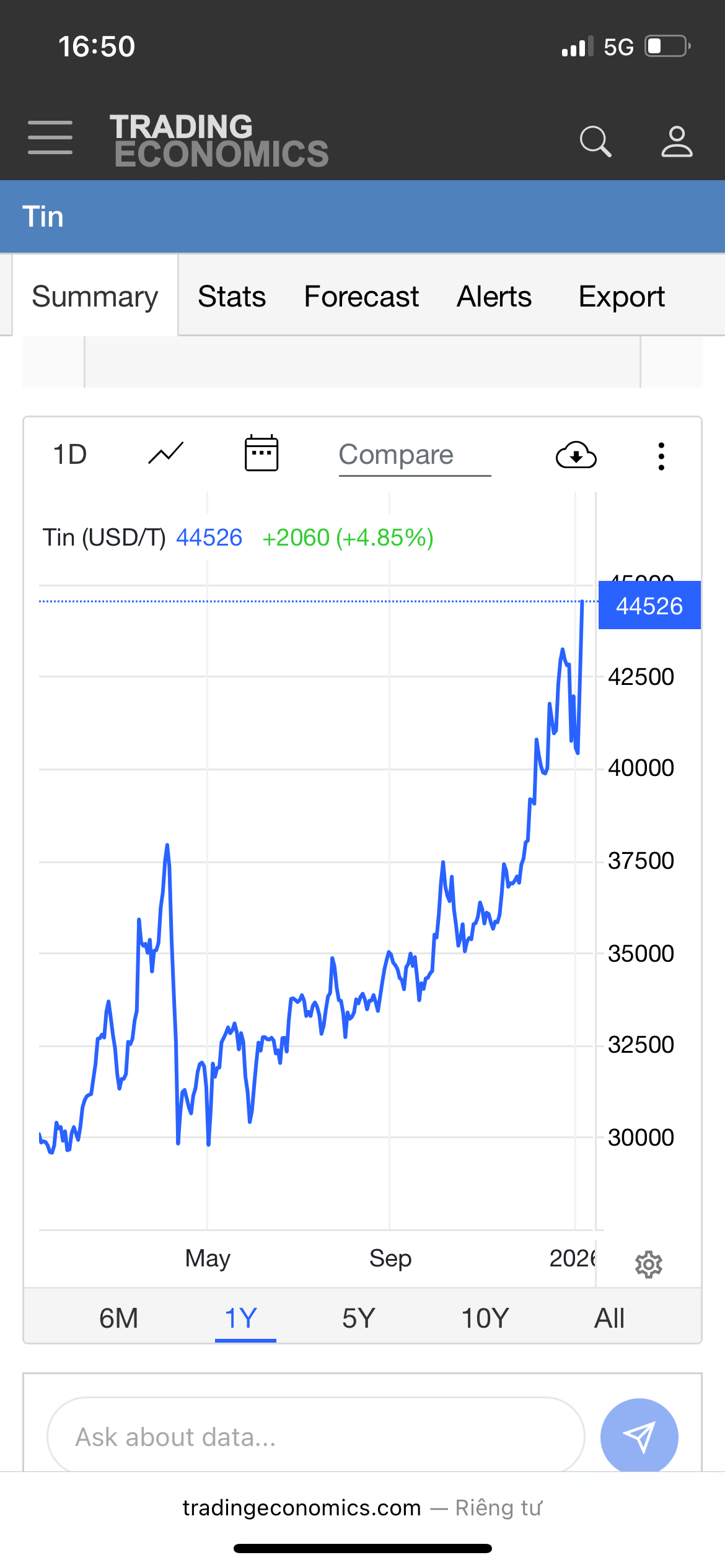The height and width of the screenshot is (1568, 725).
Task: Change the chart type line icon
Action: point(166,454)
